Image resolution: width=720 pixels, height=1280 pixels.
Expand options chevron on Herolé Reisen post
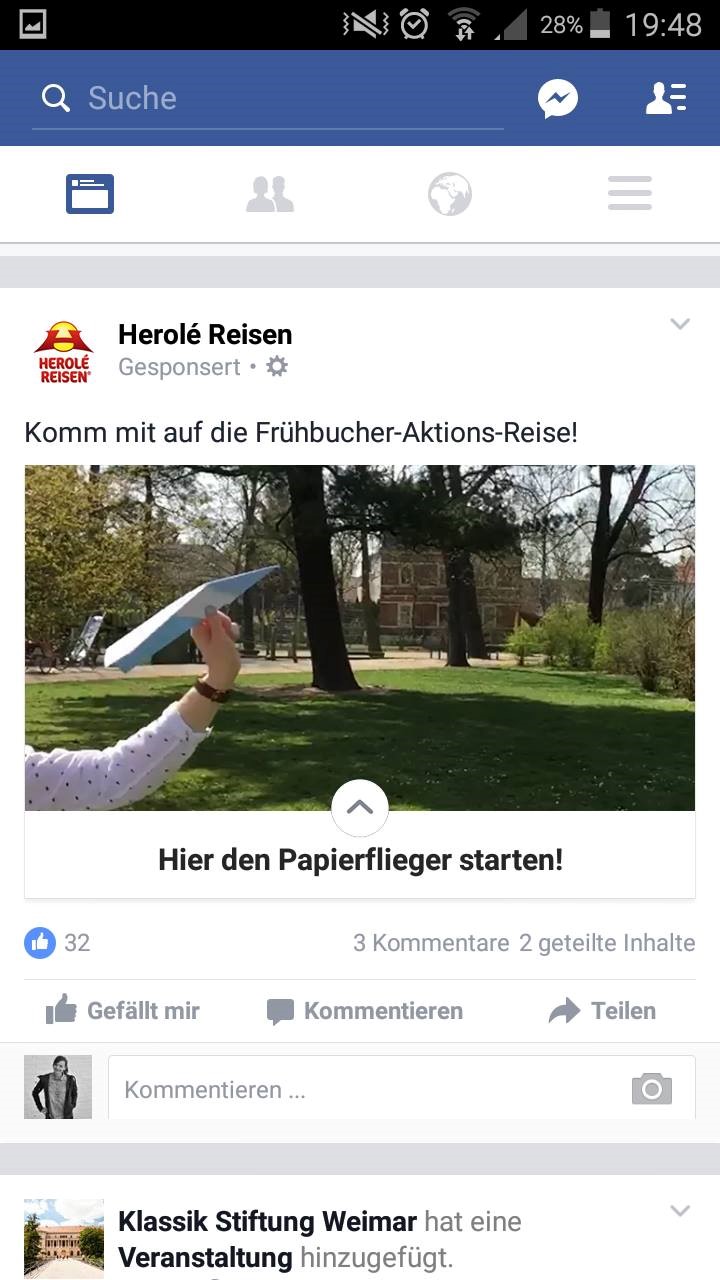pos(680,324)
